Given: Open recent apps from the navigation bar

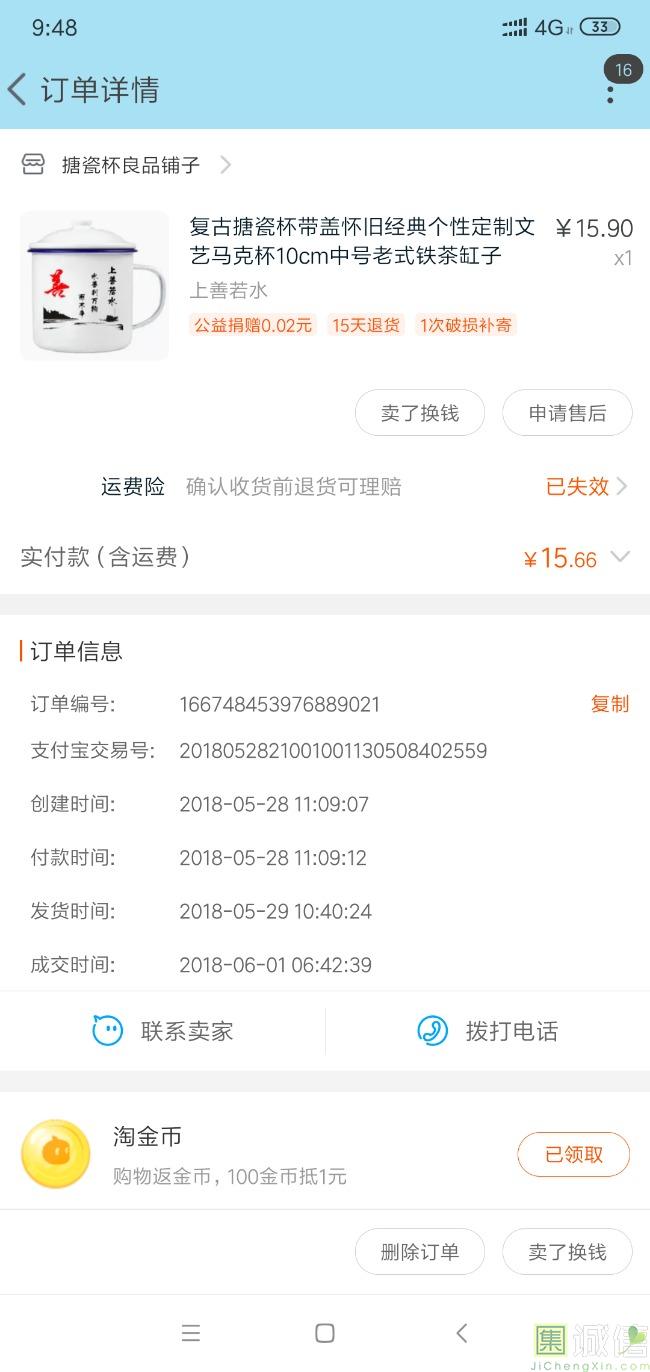Looking at the screenshot, I should [191, 1333].
